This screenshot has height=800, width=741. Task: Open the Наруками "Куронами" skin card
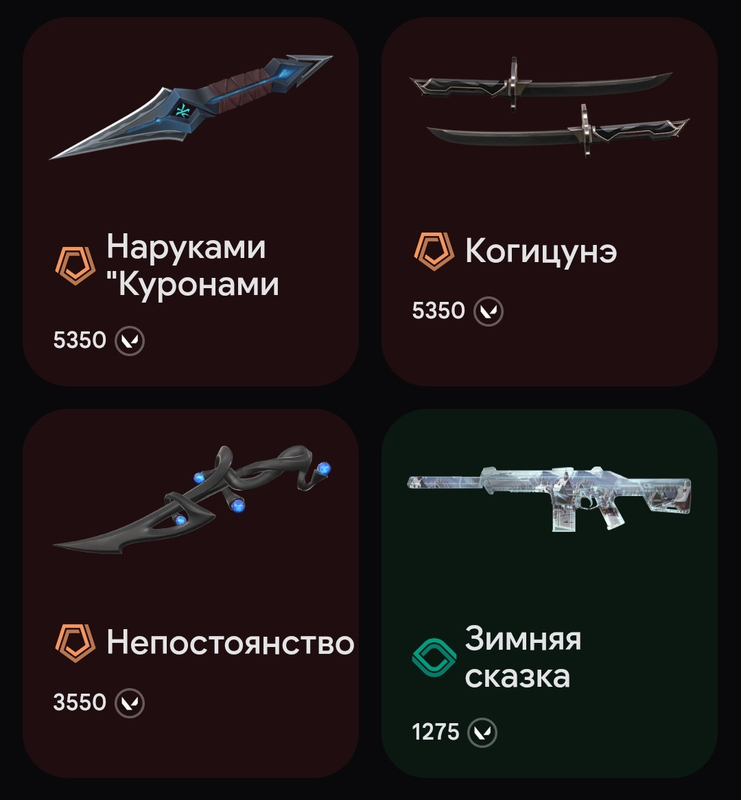[190, 202]
